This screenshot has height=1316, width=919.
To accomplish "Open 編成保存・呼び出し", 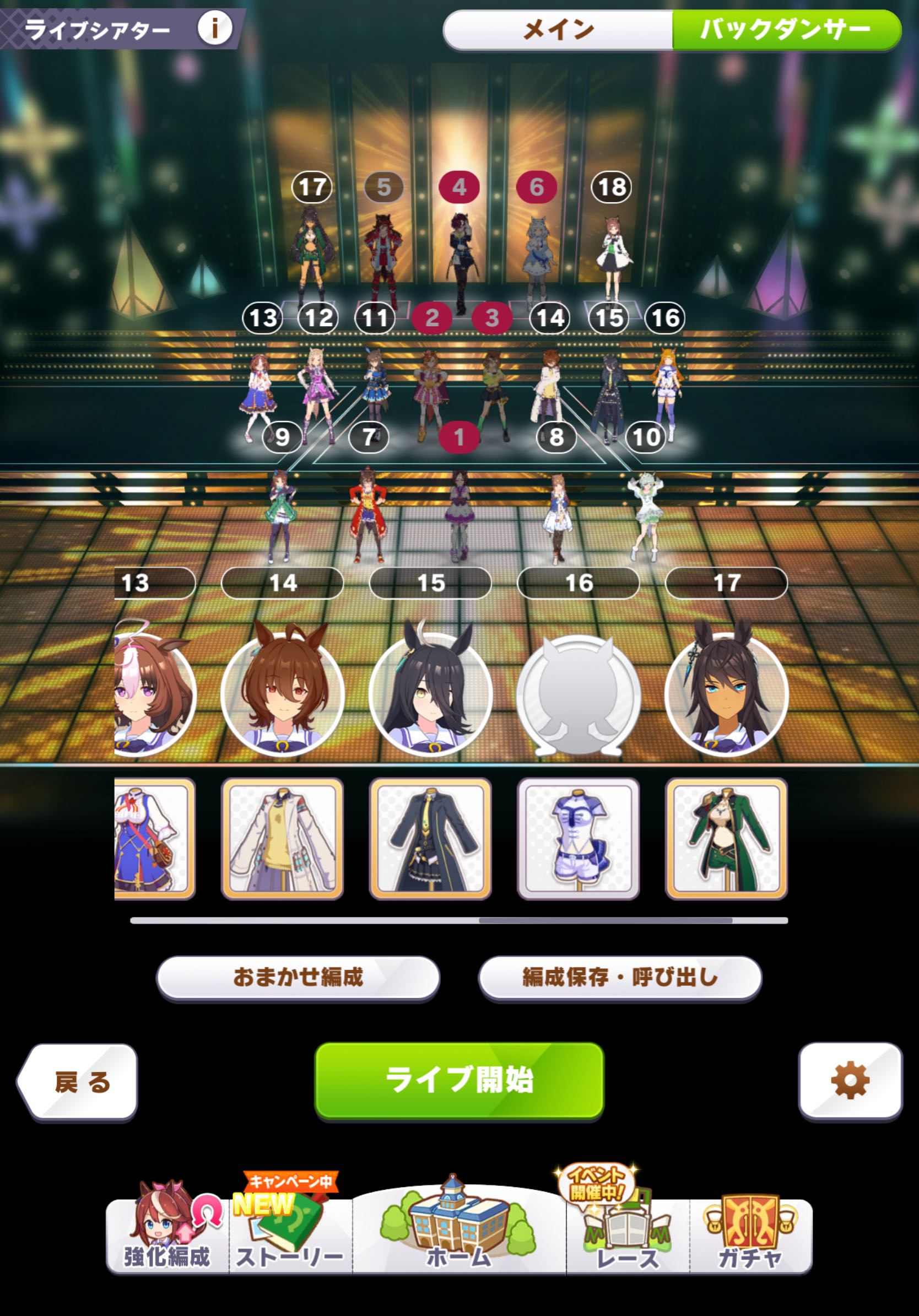I will (x=620, y=977).
